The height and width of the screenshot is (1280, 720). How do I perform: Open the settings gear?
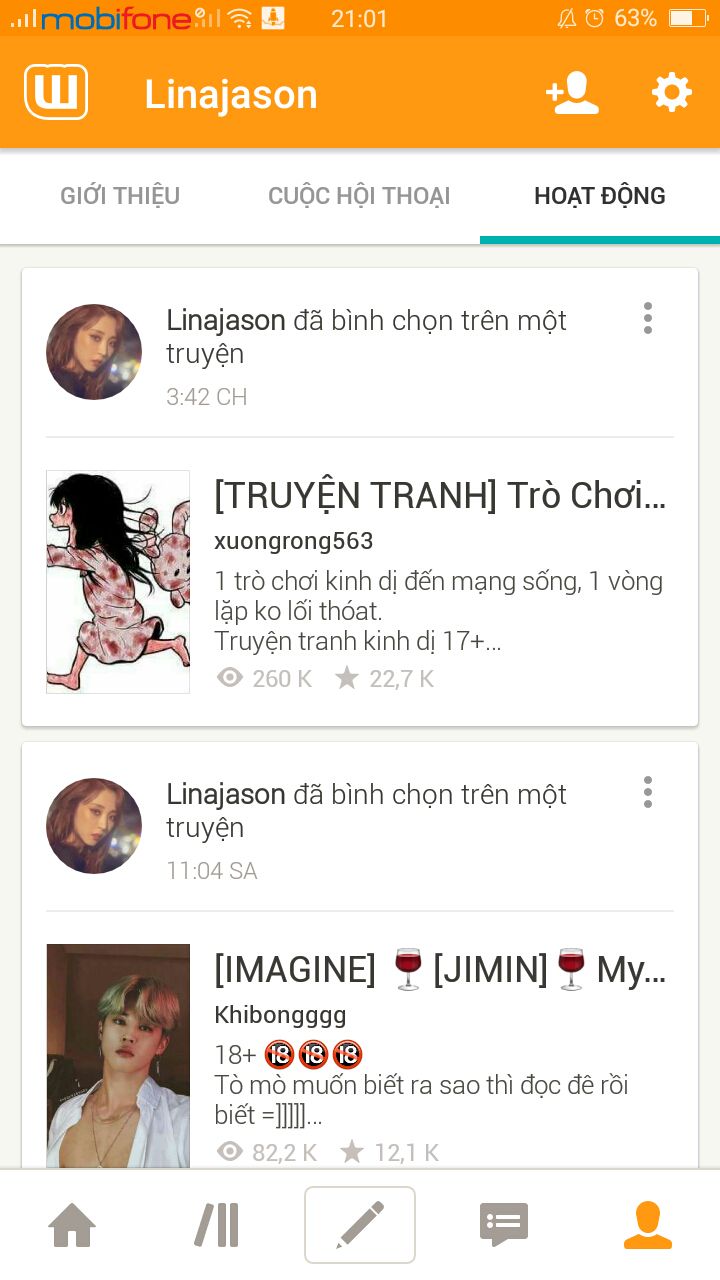pyautogui.click(x=671, y=93)
